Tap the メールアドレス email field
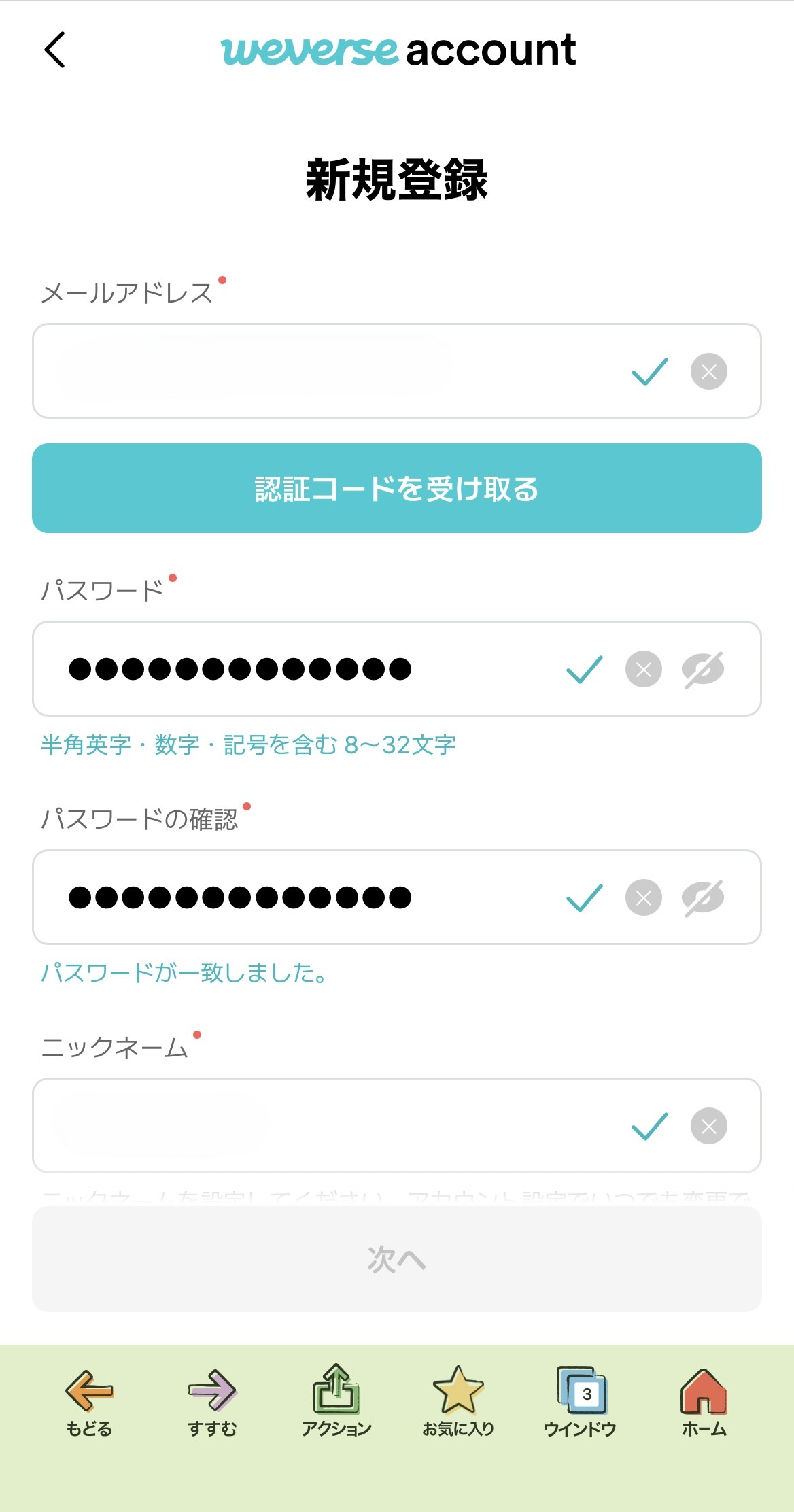 tap(326, 371)
